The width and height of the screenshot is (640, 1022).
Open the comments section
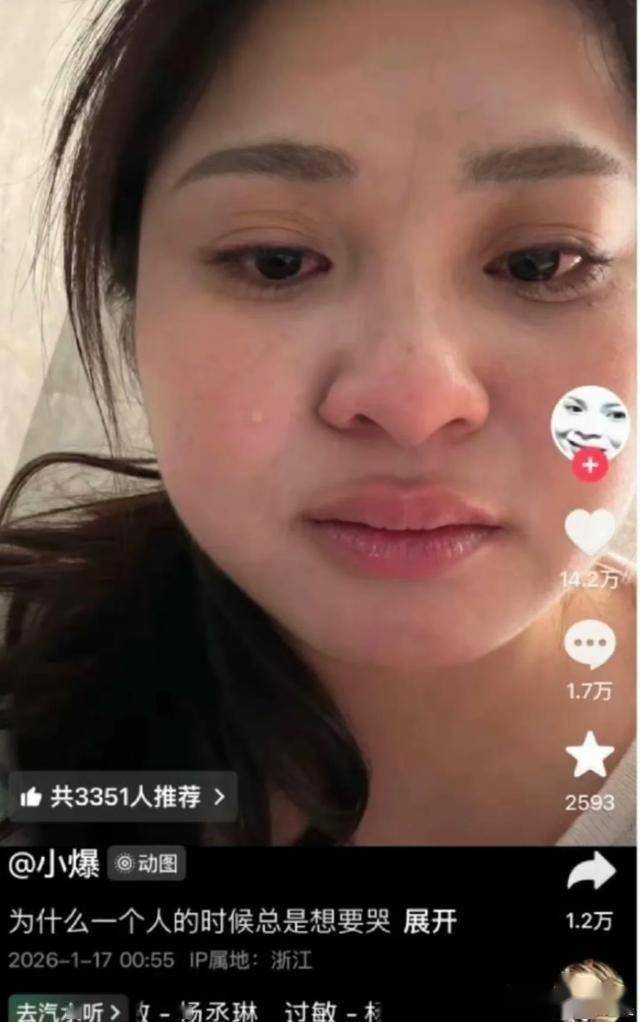(x=590, y=645)
